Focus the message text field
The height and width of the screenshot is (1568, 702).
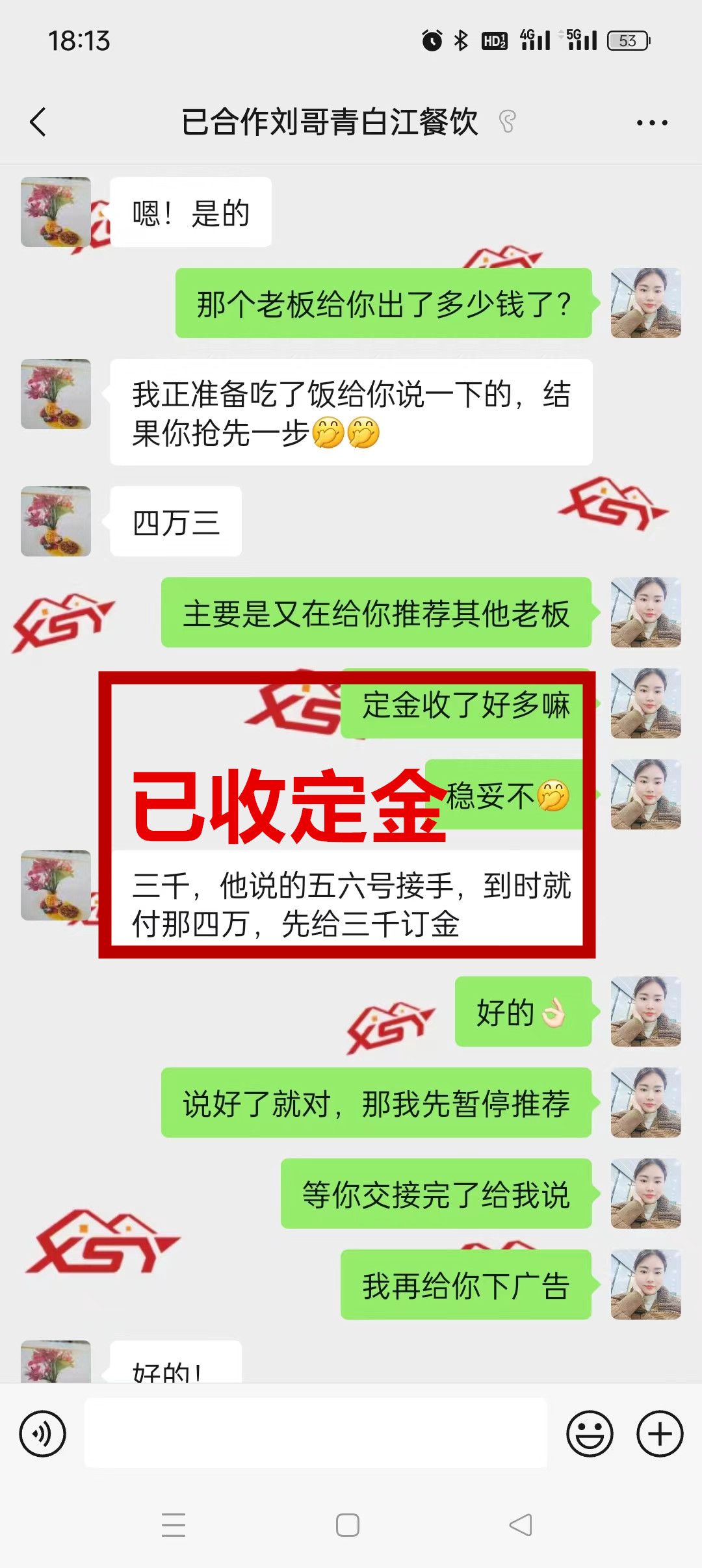coord(315,1433)
